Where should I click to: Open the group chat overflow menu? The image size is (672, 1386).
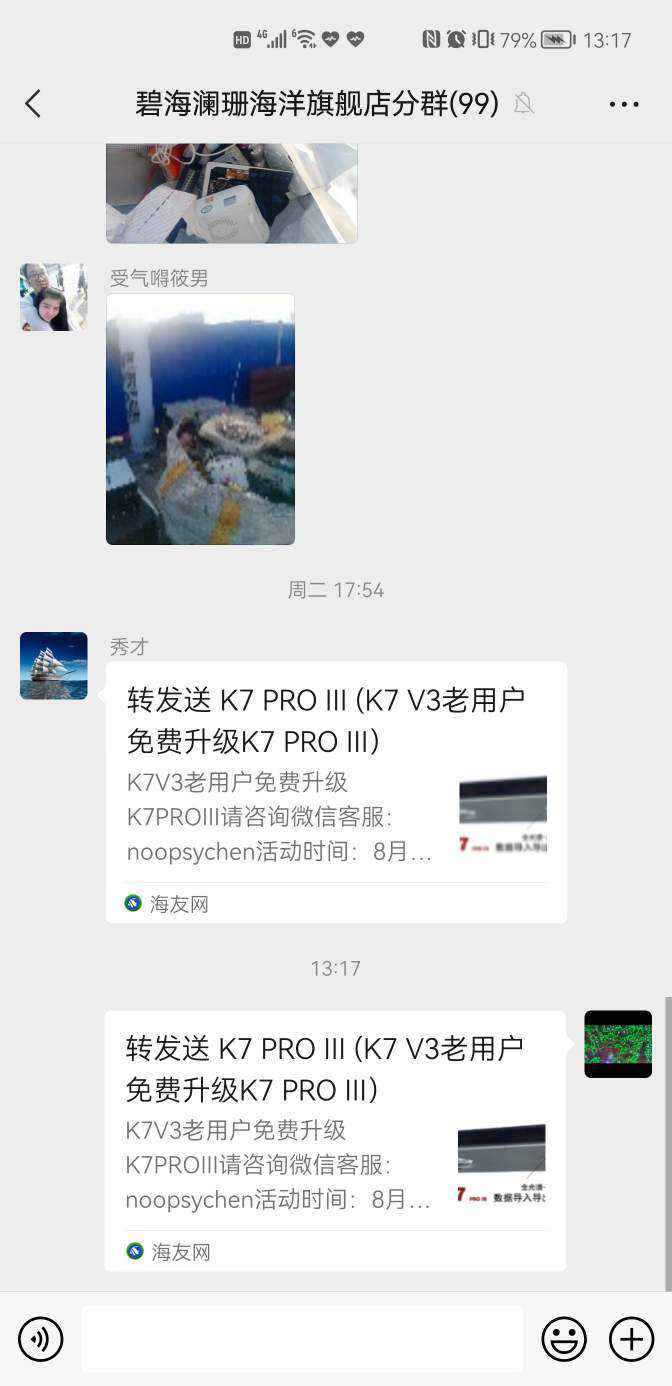click(x=623, y=104)
